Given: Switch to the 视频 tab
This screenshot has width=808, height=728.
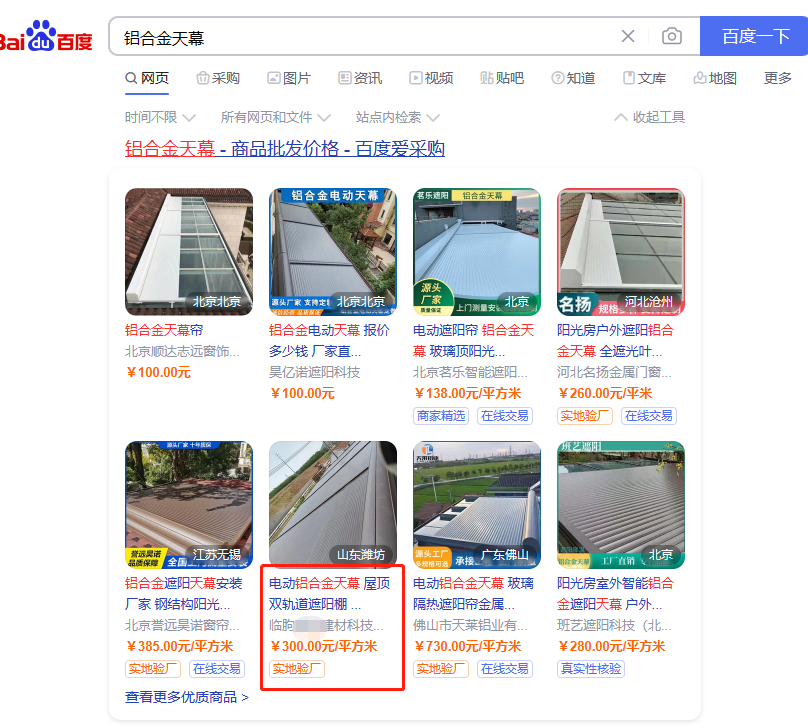Looking at the screenshot, I should coord(430,78).
